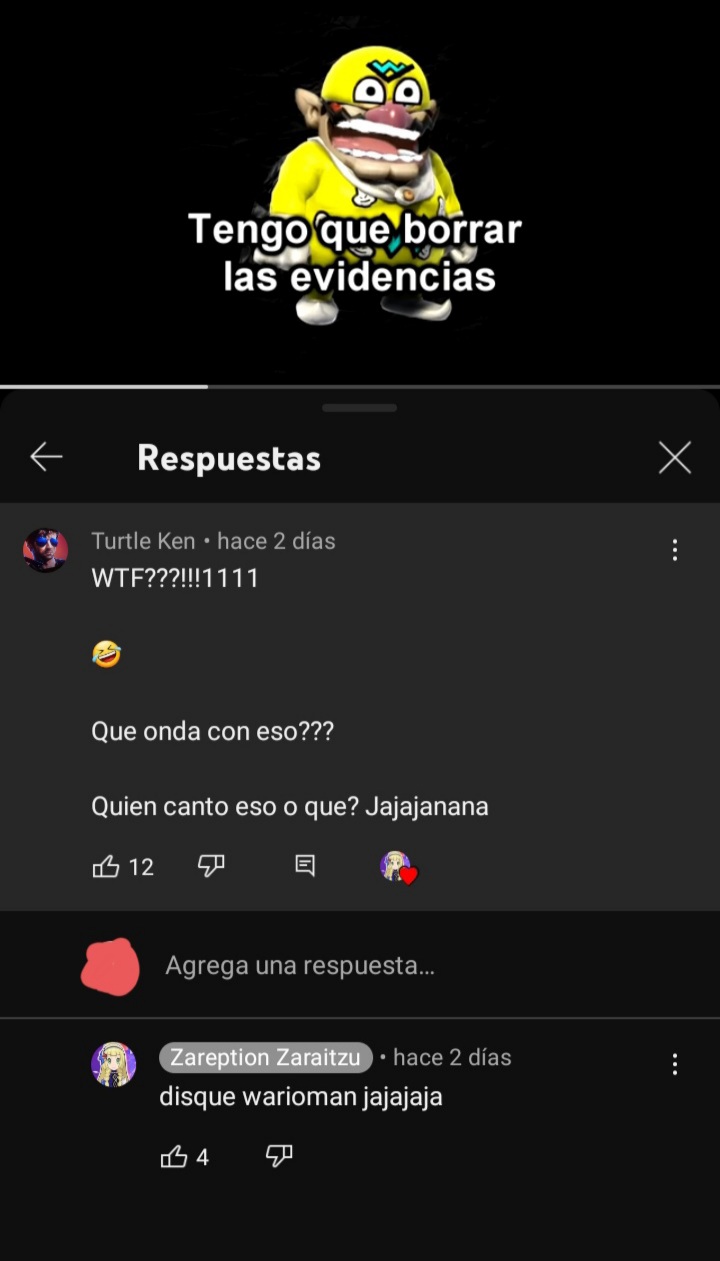Viewport: 720px width, 1261px height.
Task: Tap reply icon under Turtle Ken's comment
Action: (x=305, y=866)
